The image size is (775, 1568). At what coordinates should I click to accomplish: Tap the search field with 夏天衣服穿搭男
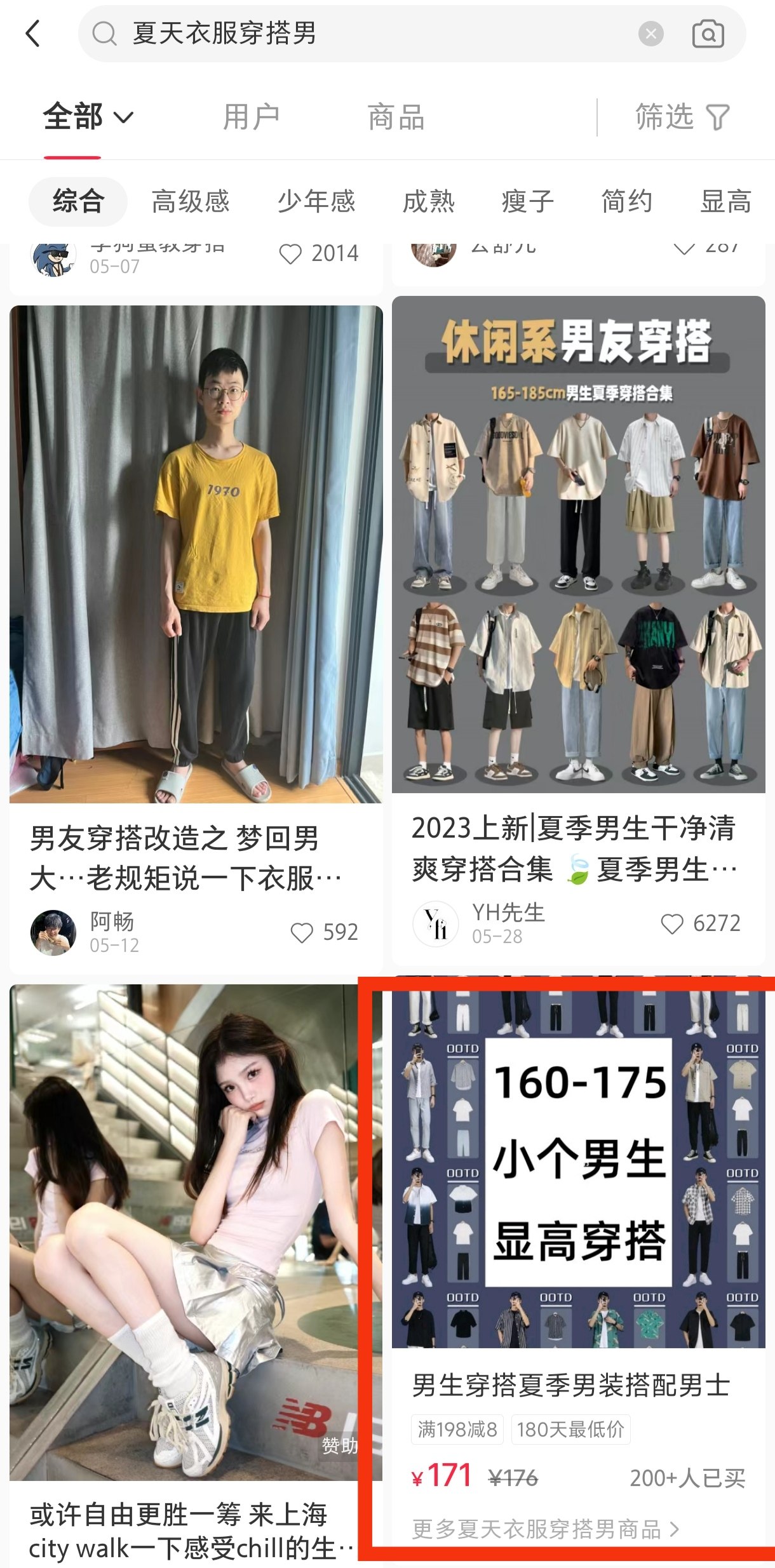[356, 33]
